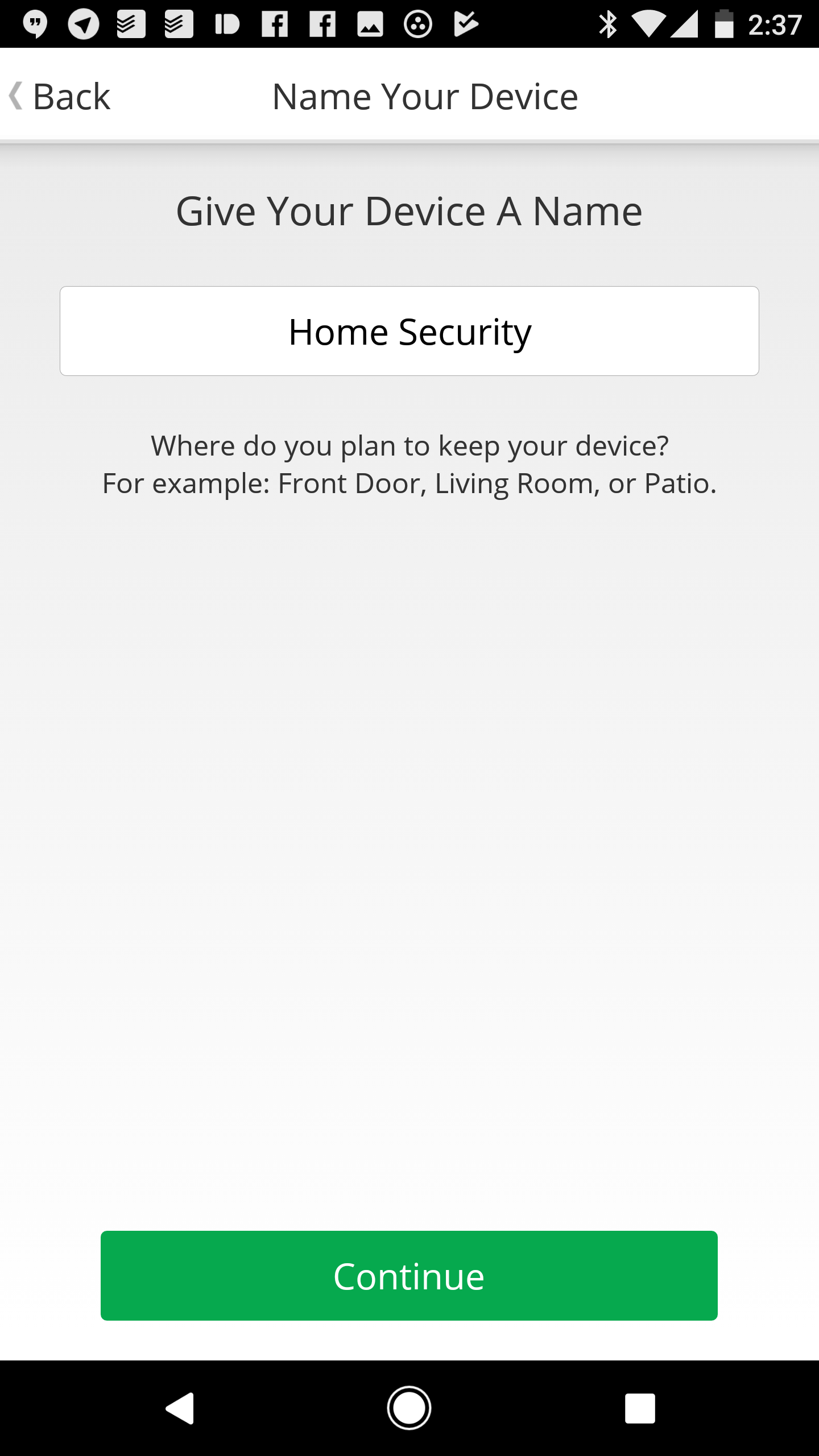Tap the system back navigation button
Image resolution: width=819 pixels, height=1456 pixels.
(180, 1408)
